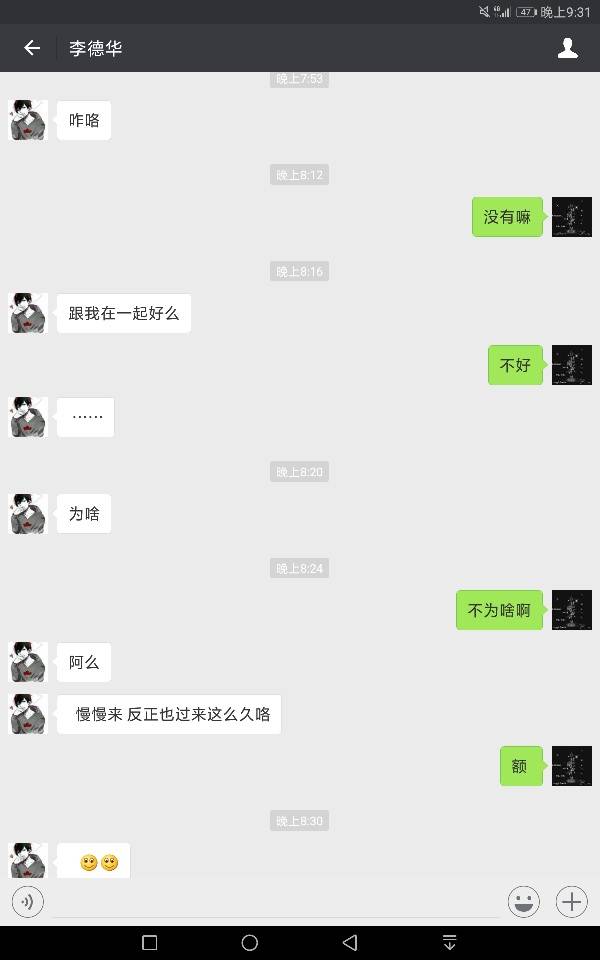Tap my avatar beside 没有嘛
Screen dimensions: 600x960
tap(571, 217)
